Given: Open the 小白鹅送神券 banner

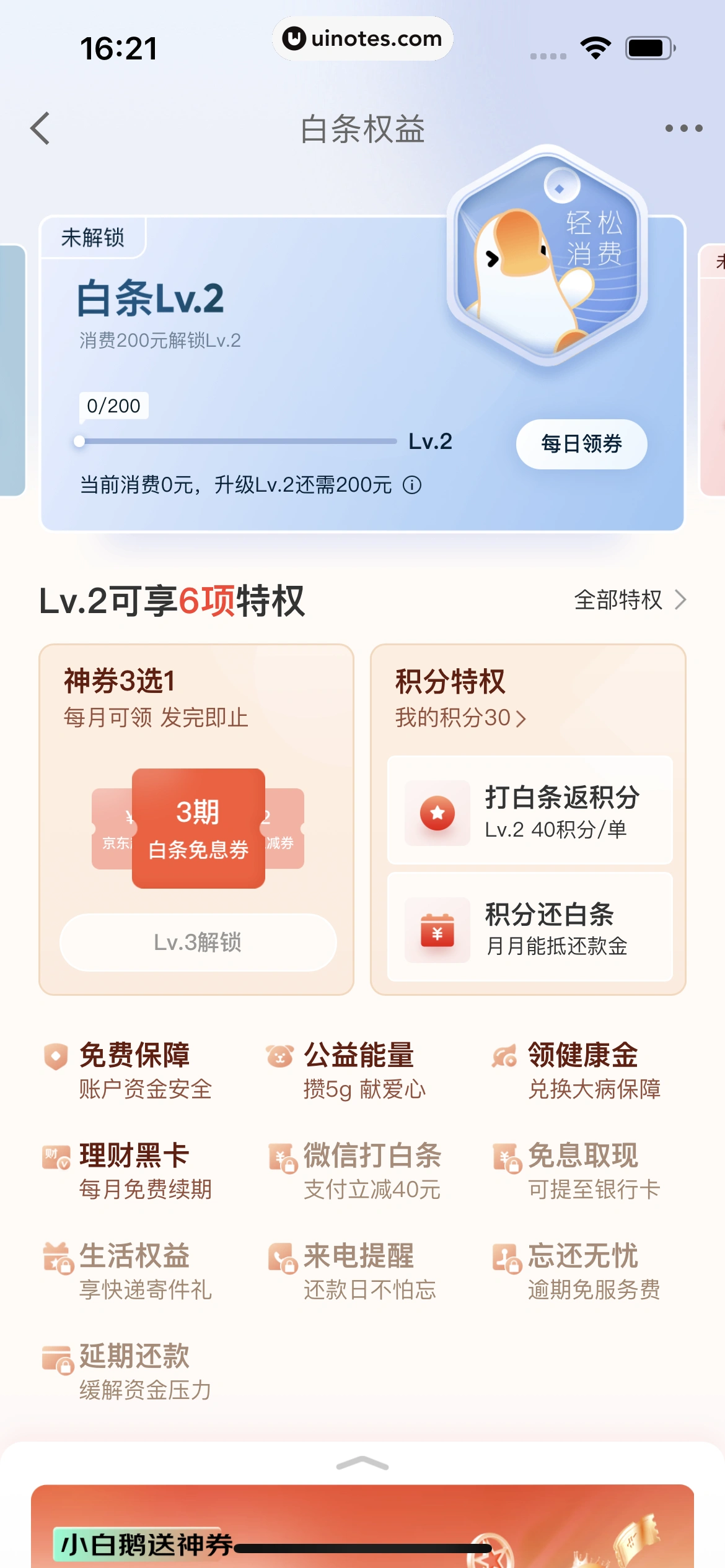Looking at the screenshot, I should point(362,1530).
